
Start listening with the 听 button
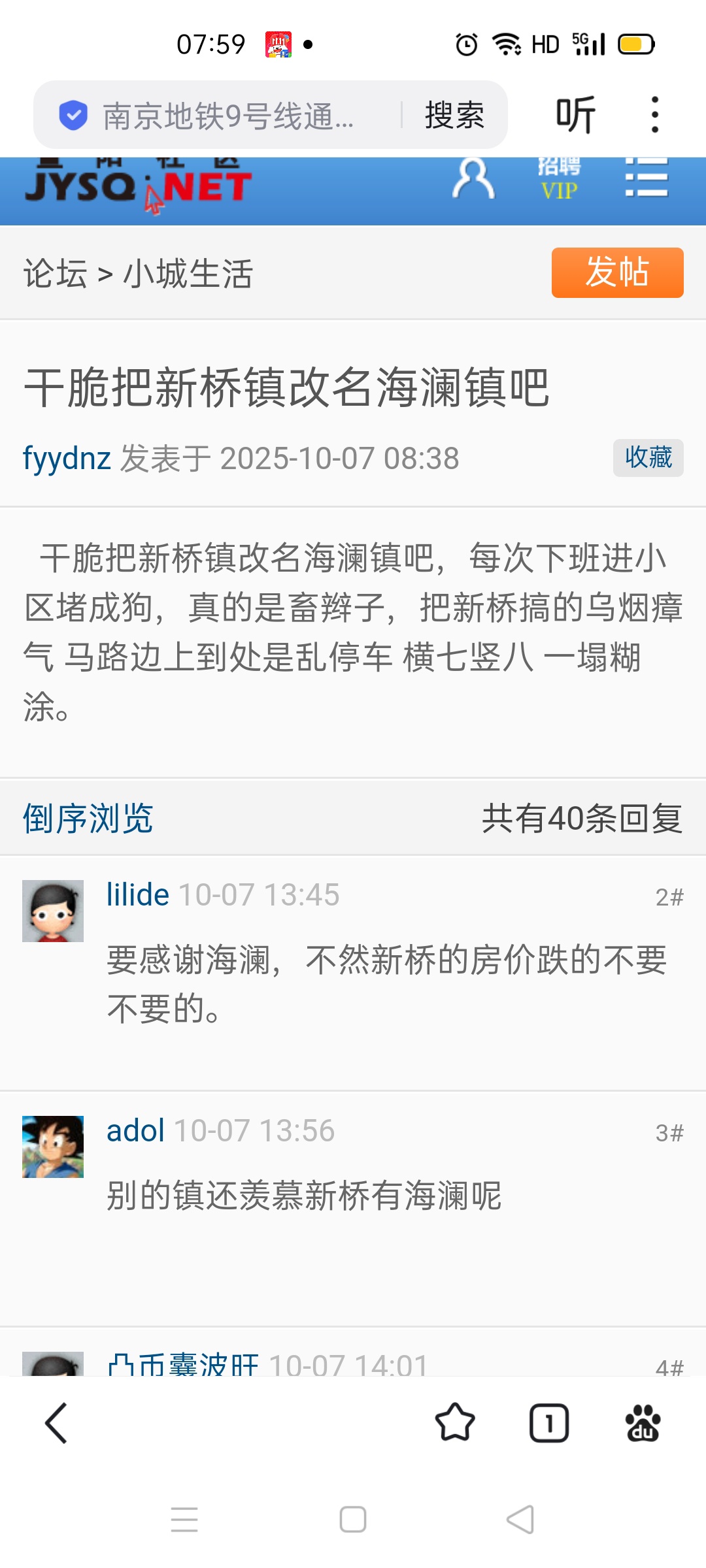pyautogui.click(x=575, y=115)
